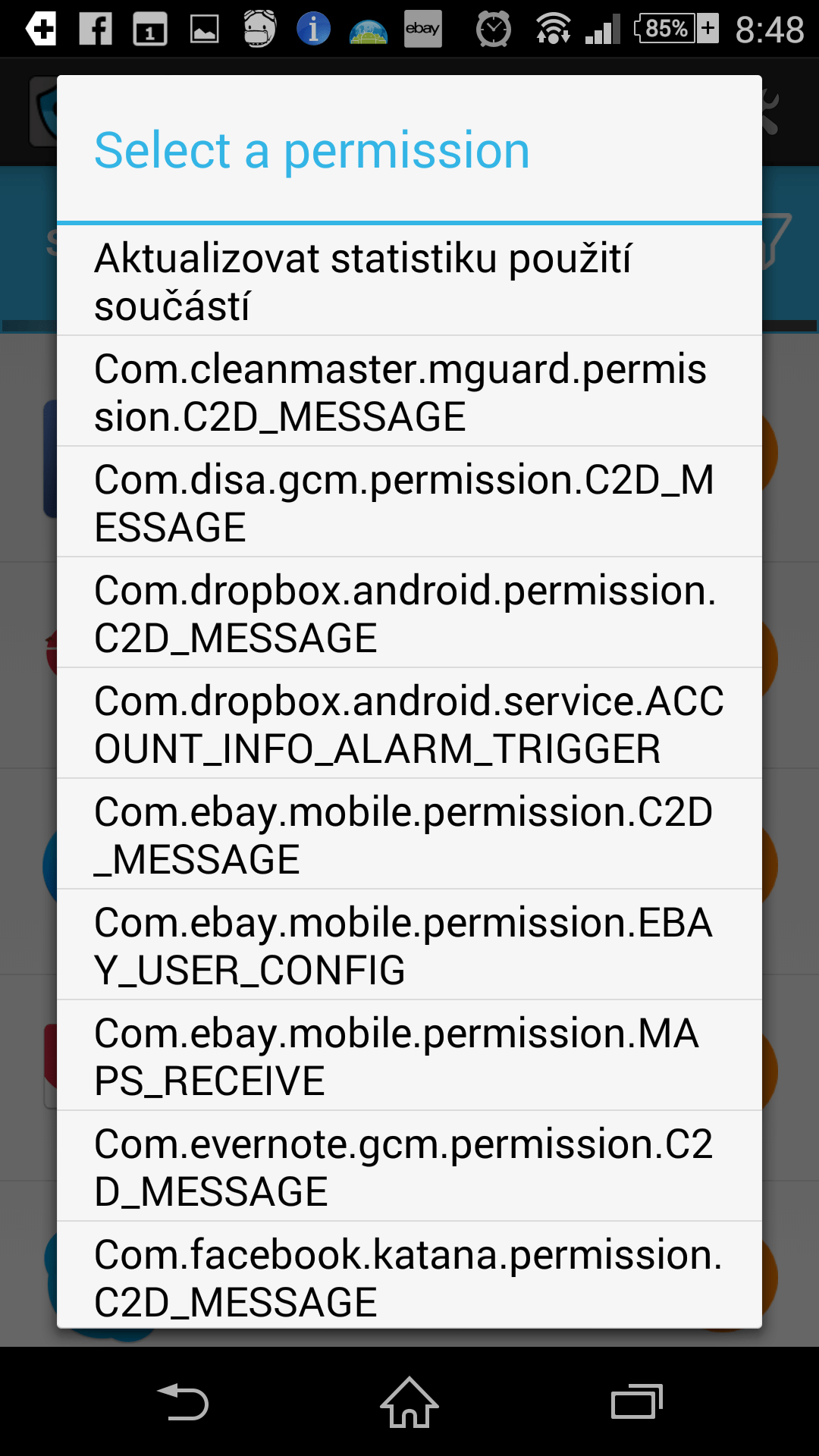Viewport: 819px width, 1456px height.
Task: Choose Com.ebay.mobile.permission.C2D_MESSAGE
Action: [x=409, y=834]
